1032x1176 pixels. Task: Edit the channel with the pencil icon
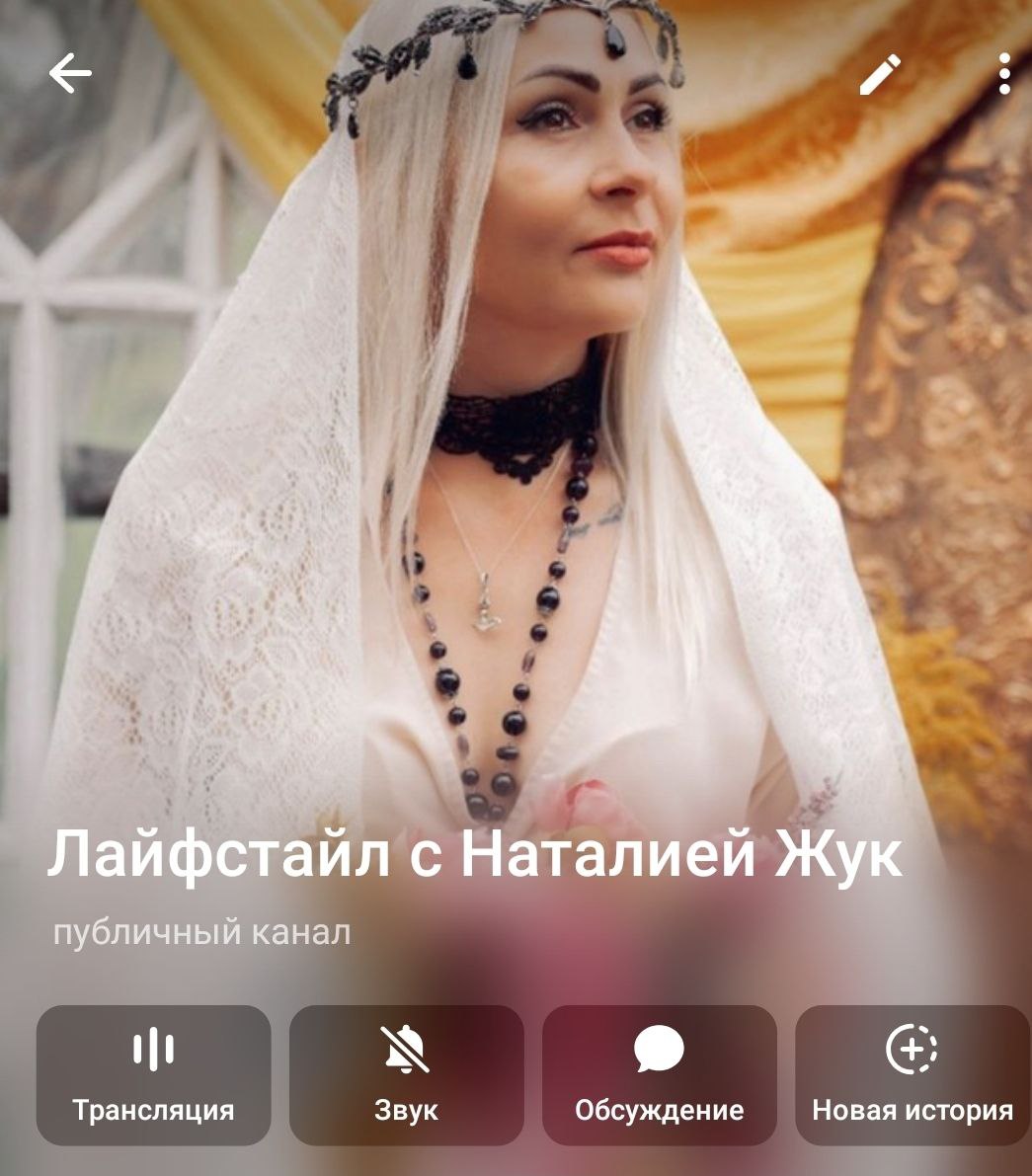coord(880,75)
